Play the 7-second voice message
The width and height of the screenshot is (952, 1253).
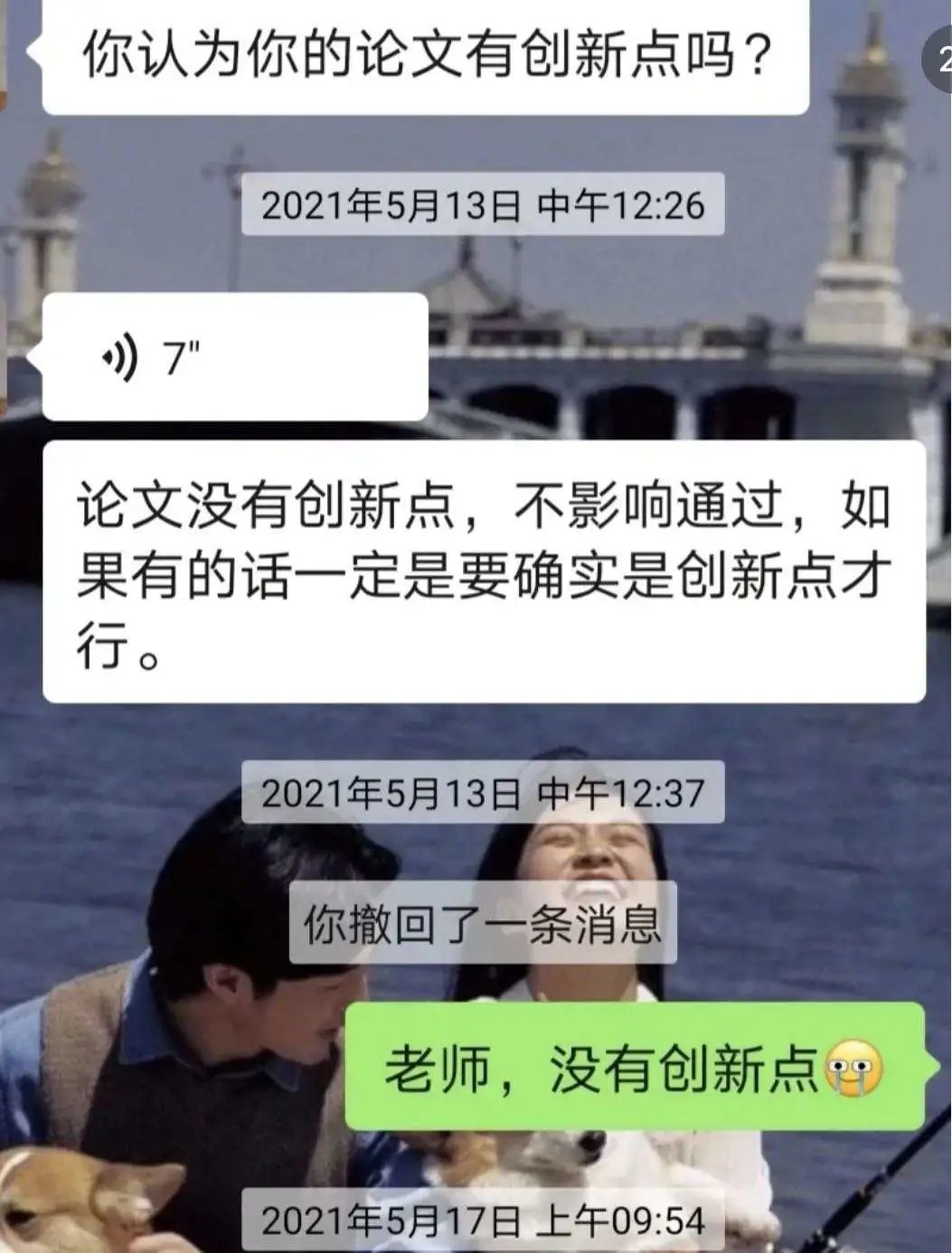point(233,357)
